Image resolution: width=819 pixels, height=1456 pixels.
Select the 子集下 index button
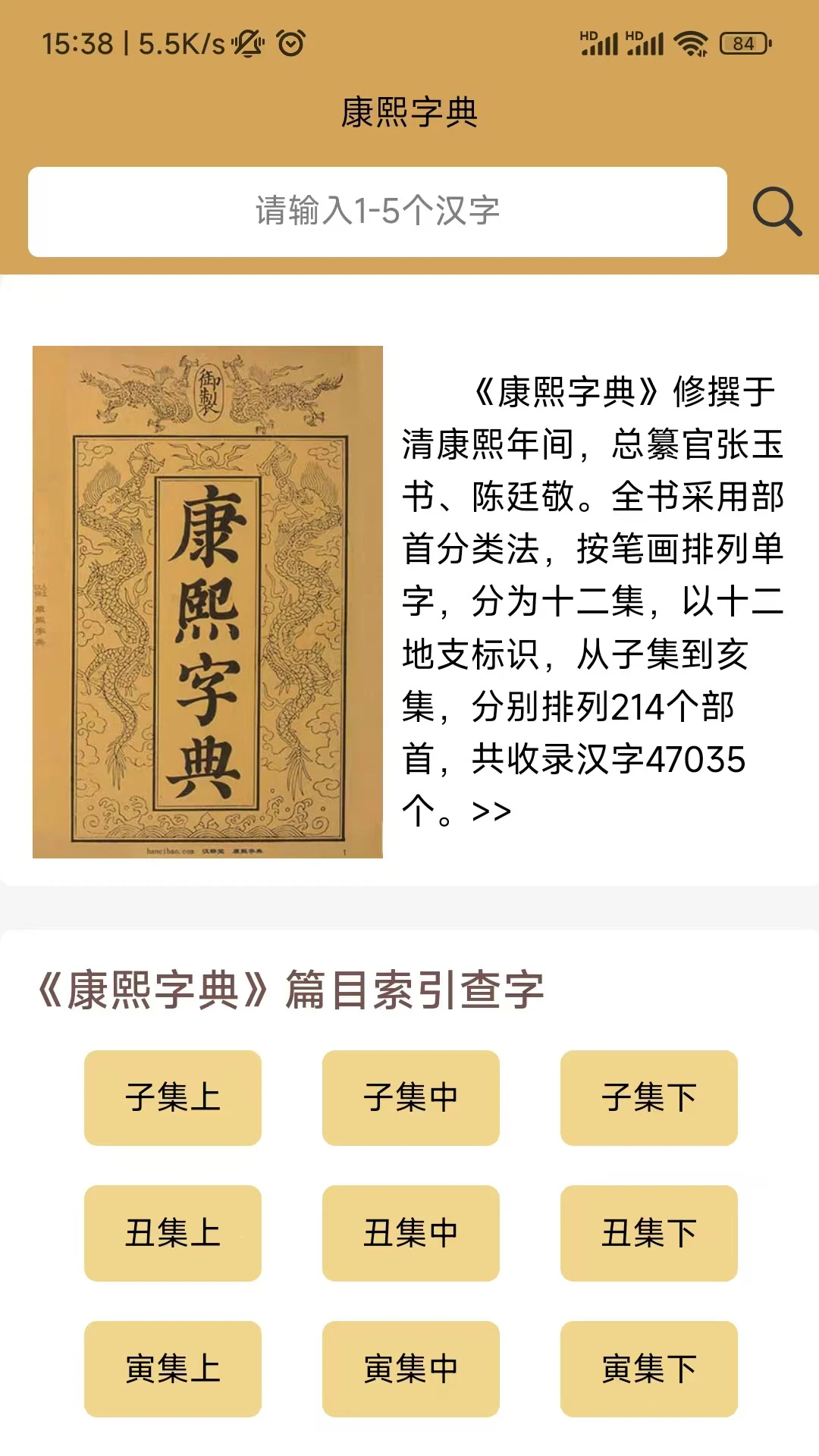(648, 1097)
